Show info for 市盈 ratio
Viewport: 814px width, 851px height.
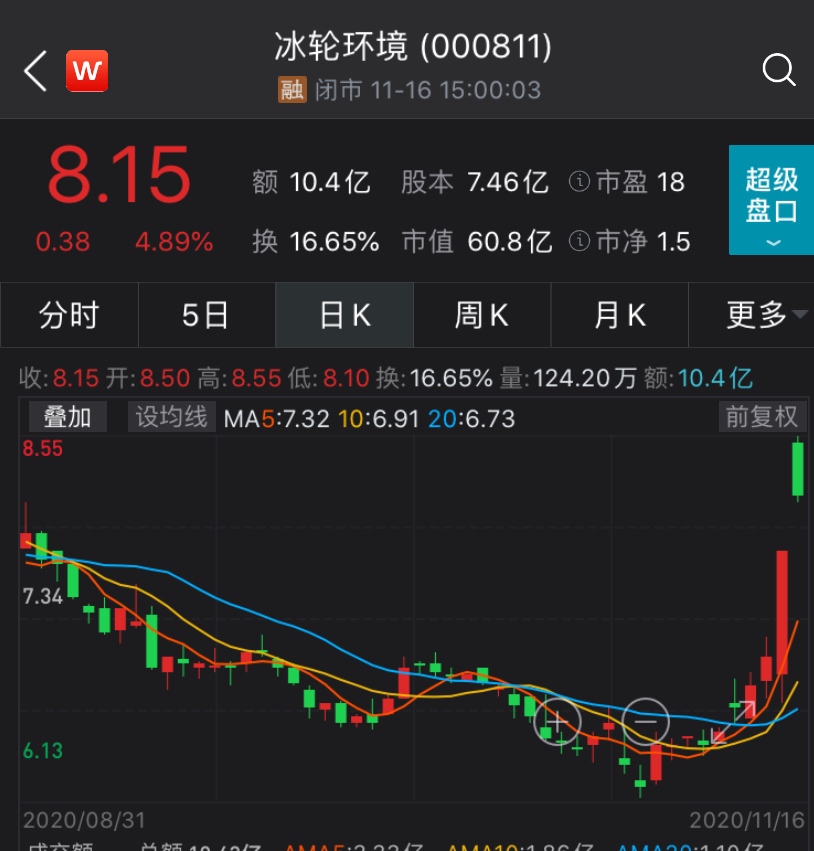pyautogui.click(x=579, y=182)
